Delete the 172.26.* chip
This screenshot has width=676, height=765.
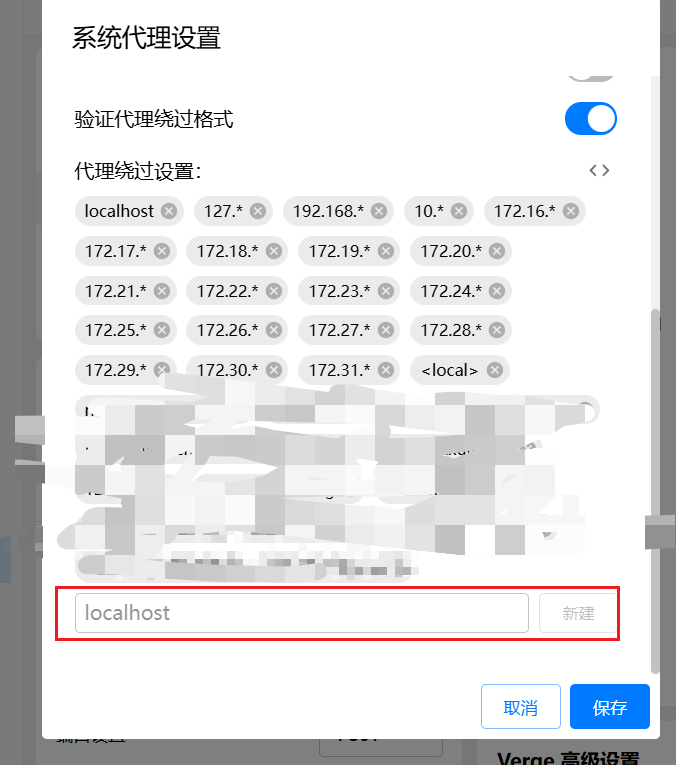pyautogui.click(x=274, y=330)
